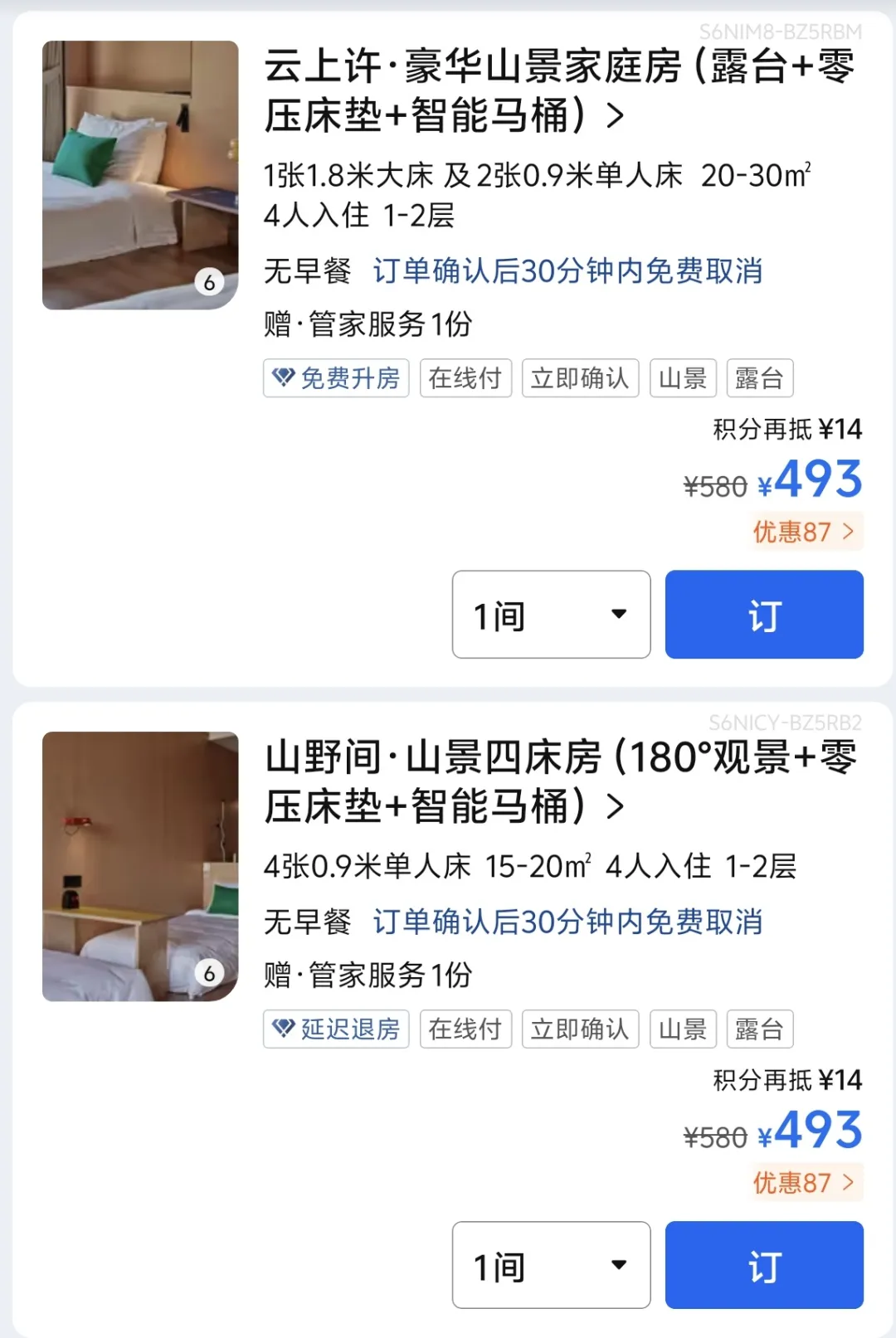The image size is (896, 1338).
Task: View photos of 云上许 family room
Action: pyautogui.click(x=140, y=175)
